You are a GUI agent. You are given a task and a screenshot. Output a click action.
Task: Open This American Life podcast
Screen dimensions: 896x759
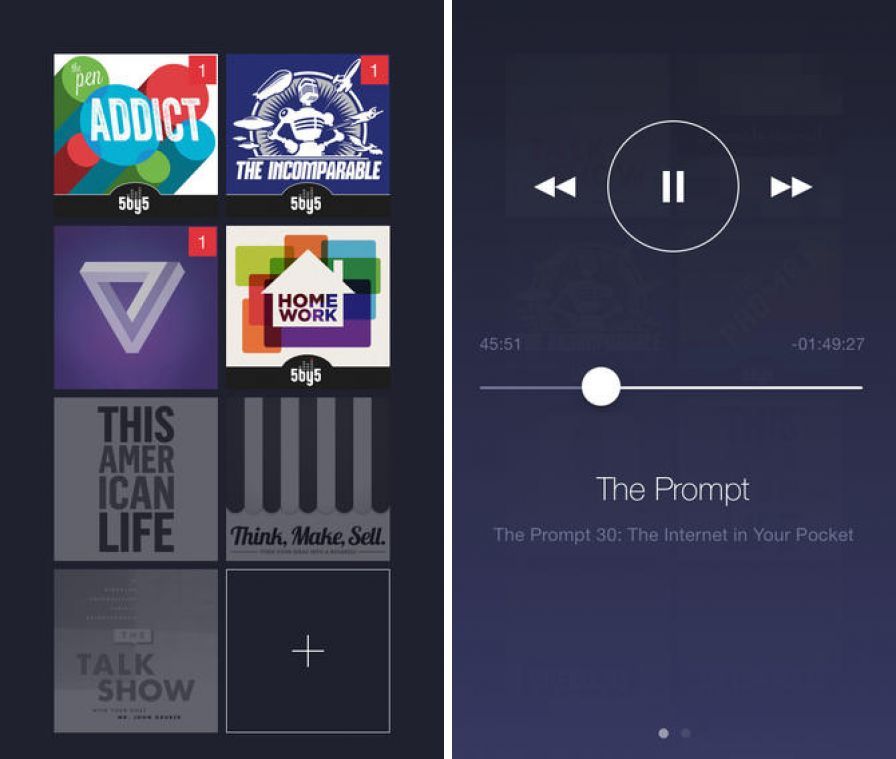pos(135,479)
